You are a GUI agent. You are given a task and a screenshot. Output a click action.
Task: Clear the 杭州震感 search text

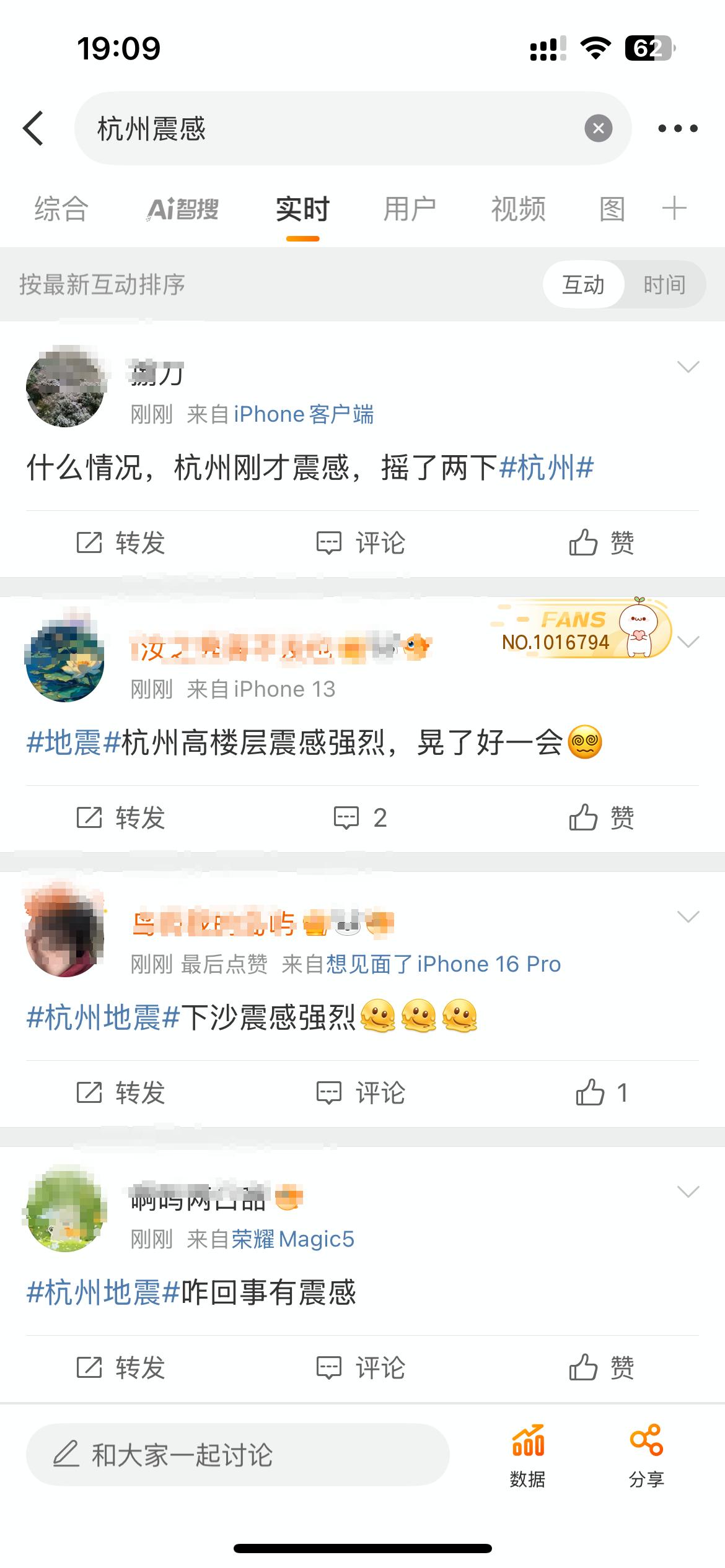[x=598, y=128]
